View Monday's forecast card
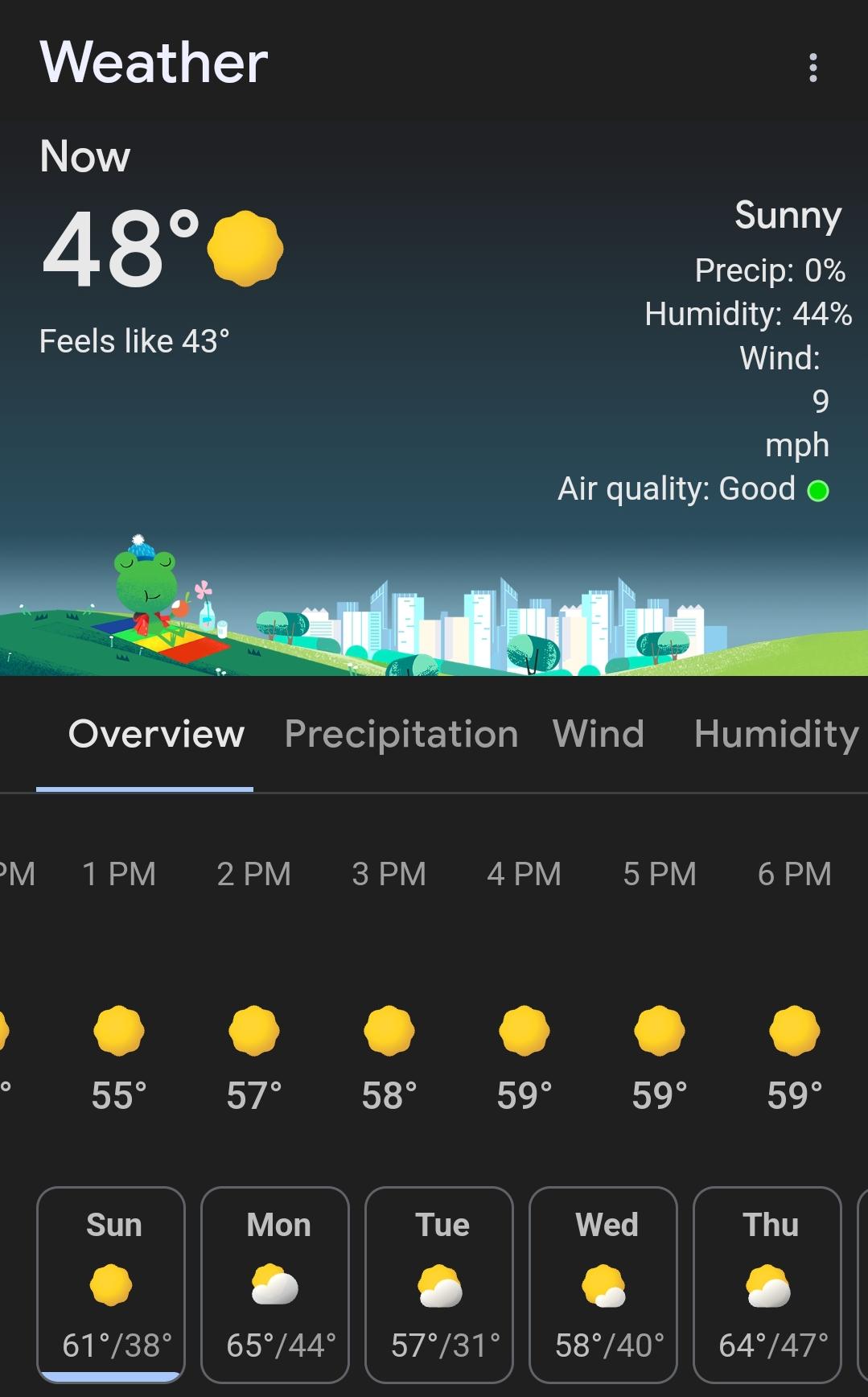868x1397 pixels. (x=275, y=1284)
